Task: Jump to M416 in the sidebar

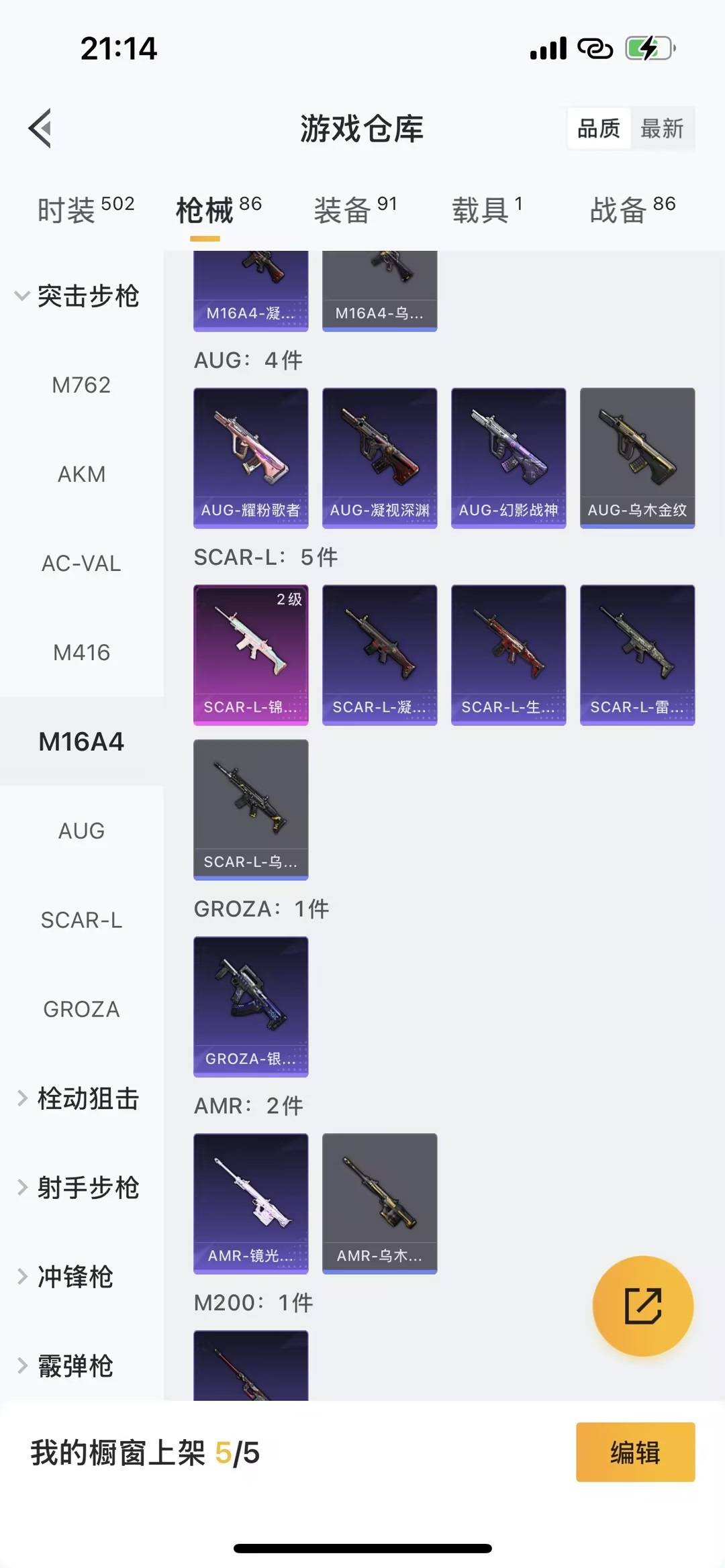Action: point(81,652)
